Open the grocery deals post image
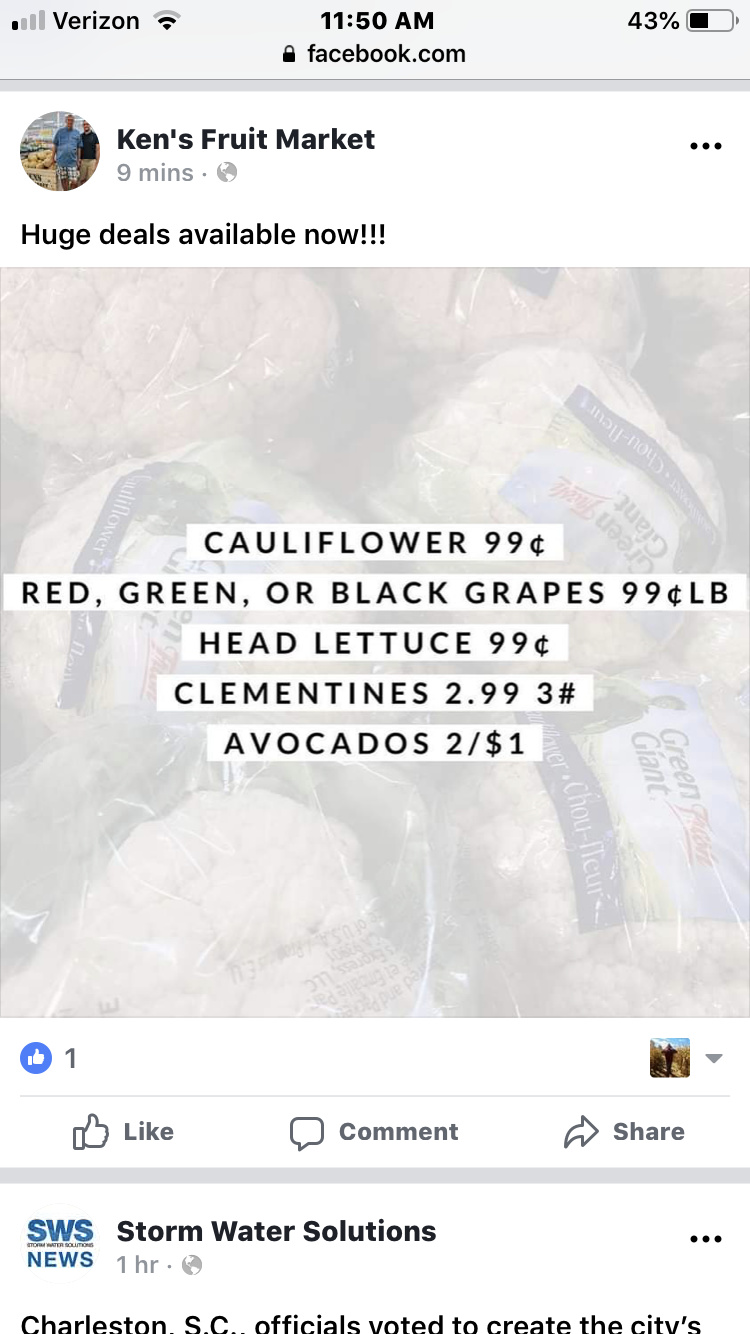Screen dimensions: 750x1334 [x=375, y=642]
